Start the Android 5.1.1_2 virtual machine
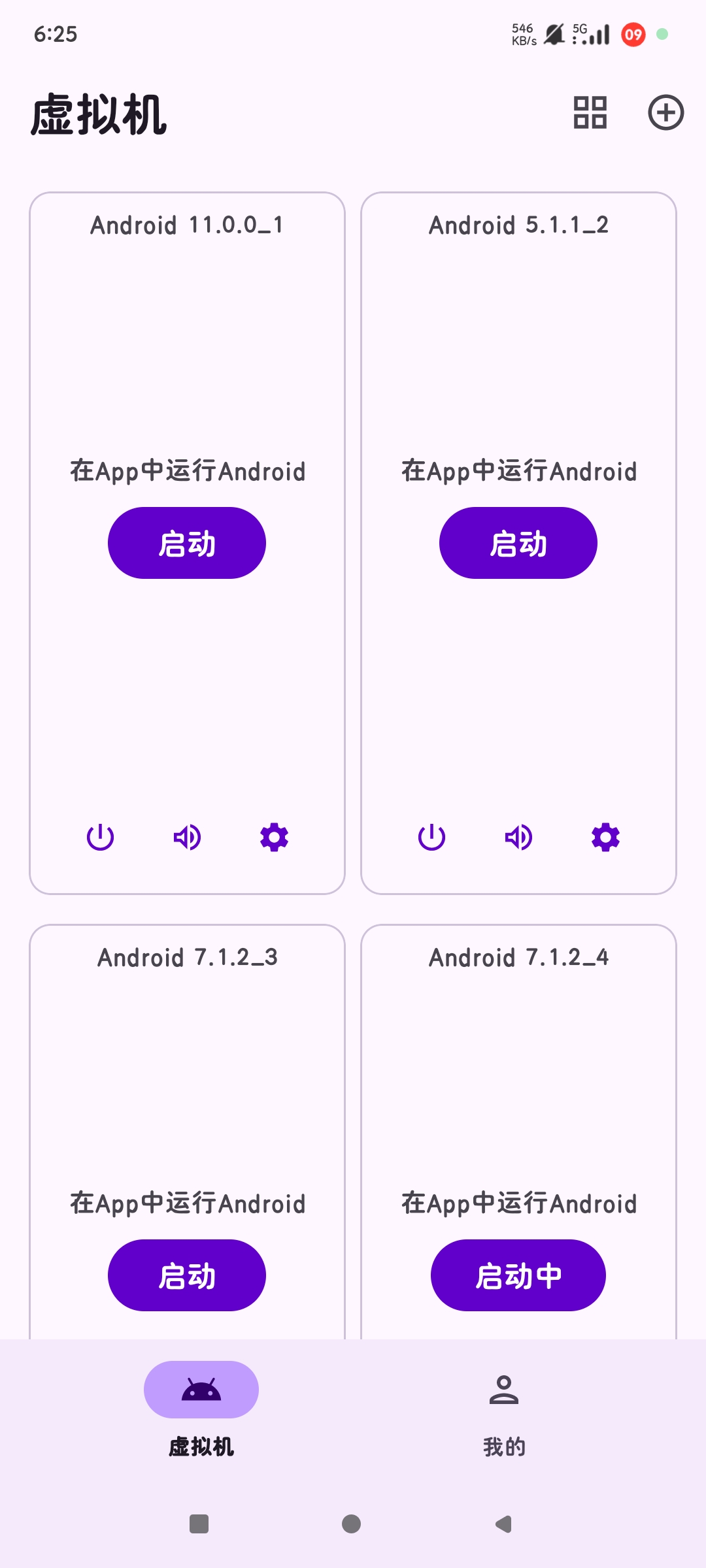This screenshot has width=706, height=1568. 518,543
